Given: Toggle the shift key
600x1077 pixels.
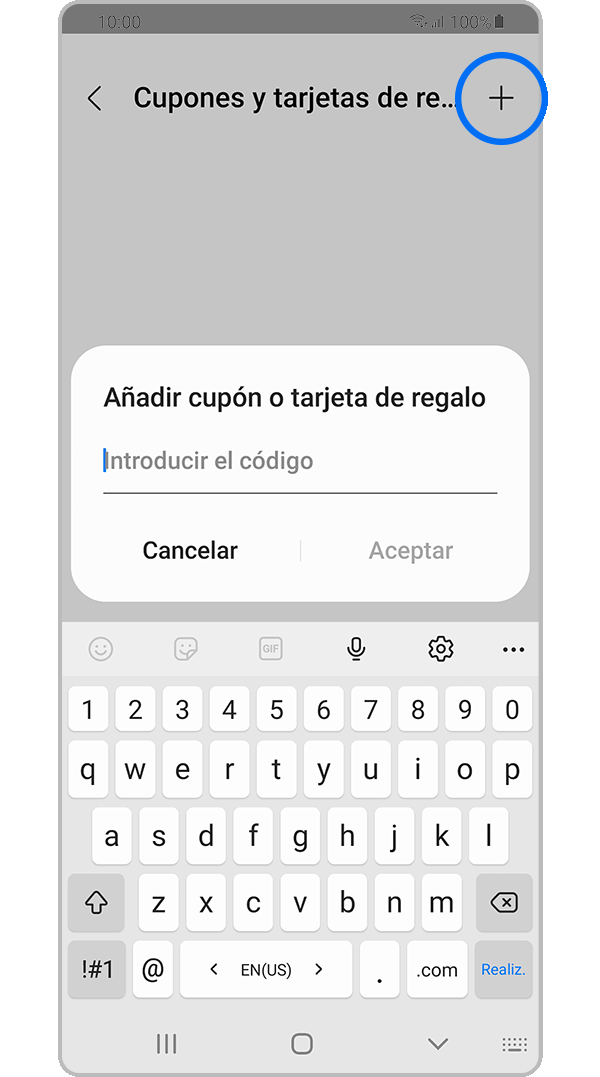Looking at the screenshot, I should tap(96, 903).
